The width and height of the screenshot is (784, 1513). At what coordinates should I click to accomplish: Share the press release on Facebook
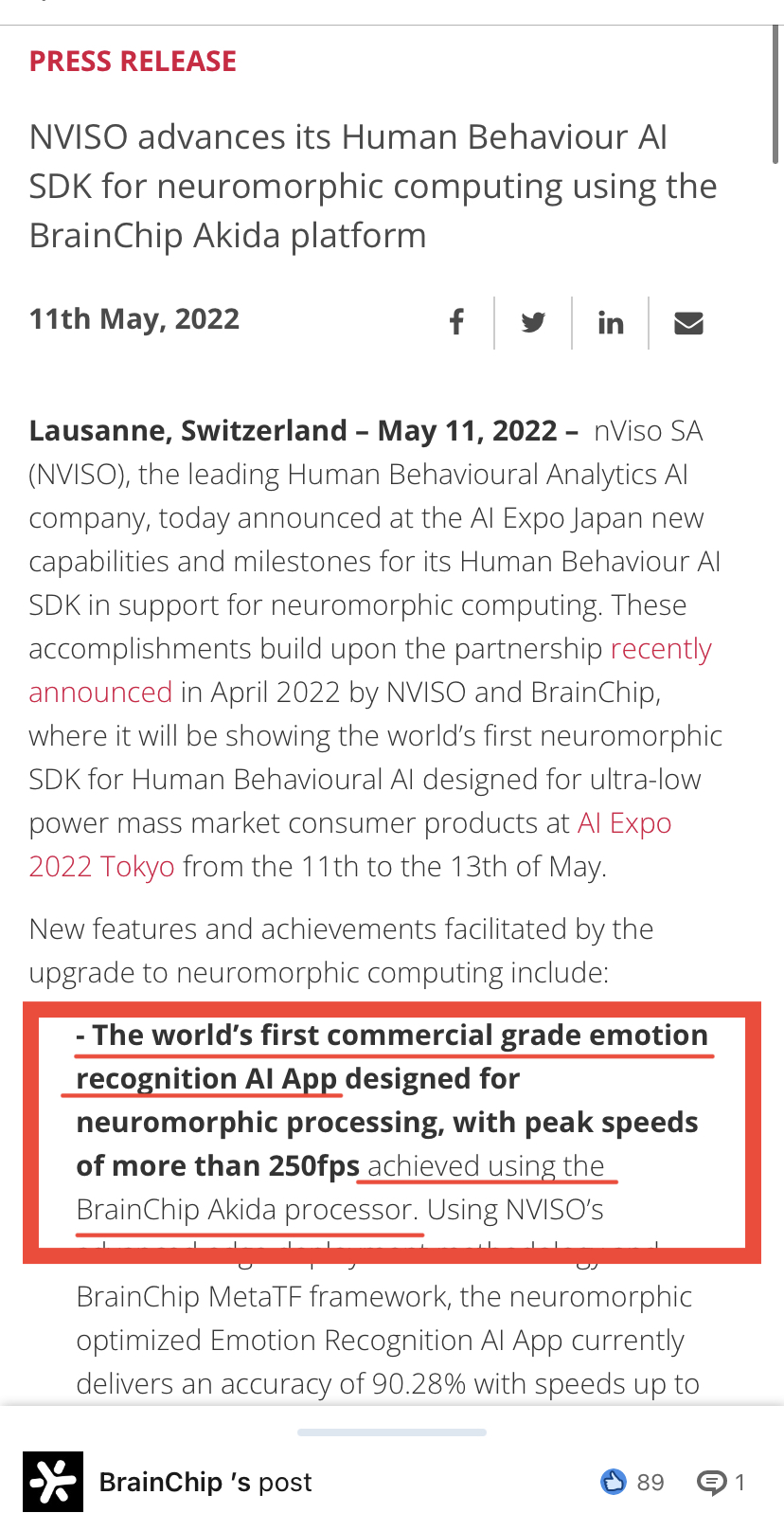[456, 322]
